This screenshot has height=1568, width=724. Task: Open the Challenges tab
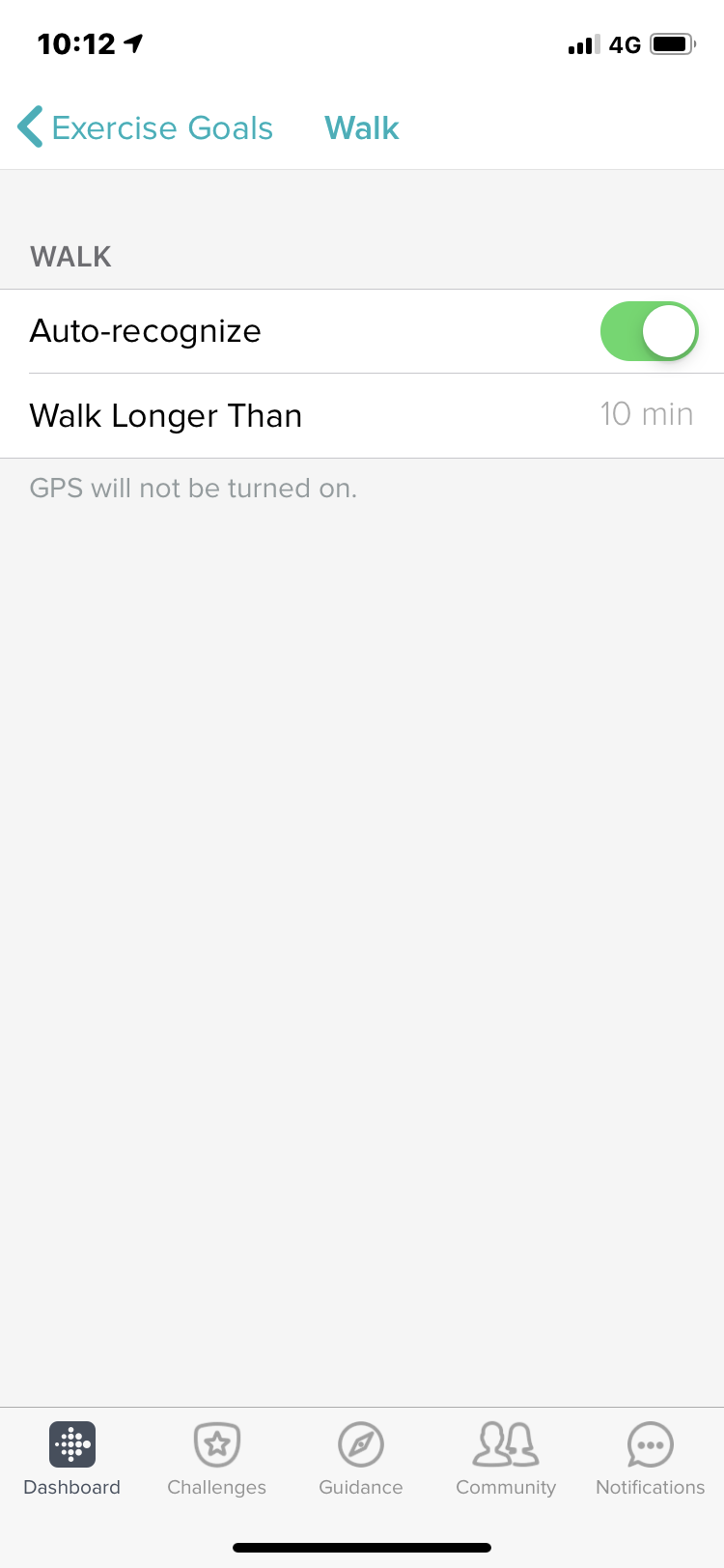coord(217,1458)
